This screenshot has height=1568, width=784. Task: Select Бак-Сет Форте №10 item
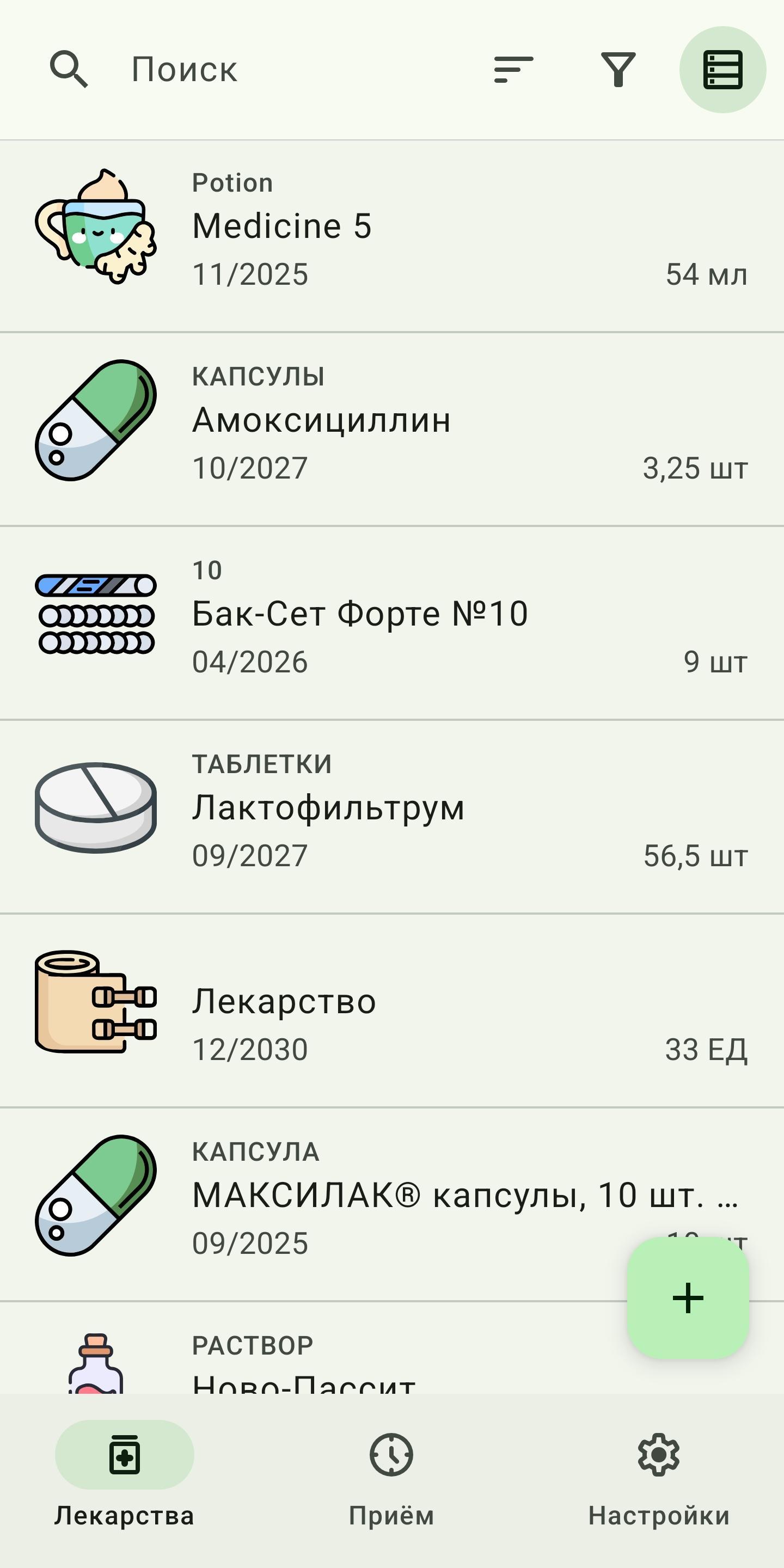click(392, 623)
